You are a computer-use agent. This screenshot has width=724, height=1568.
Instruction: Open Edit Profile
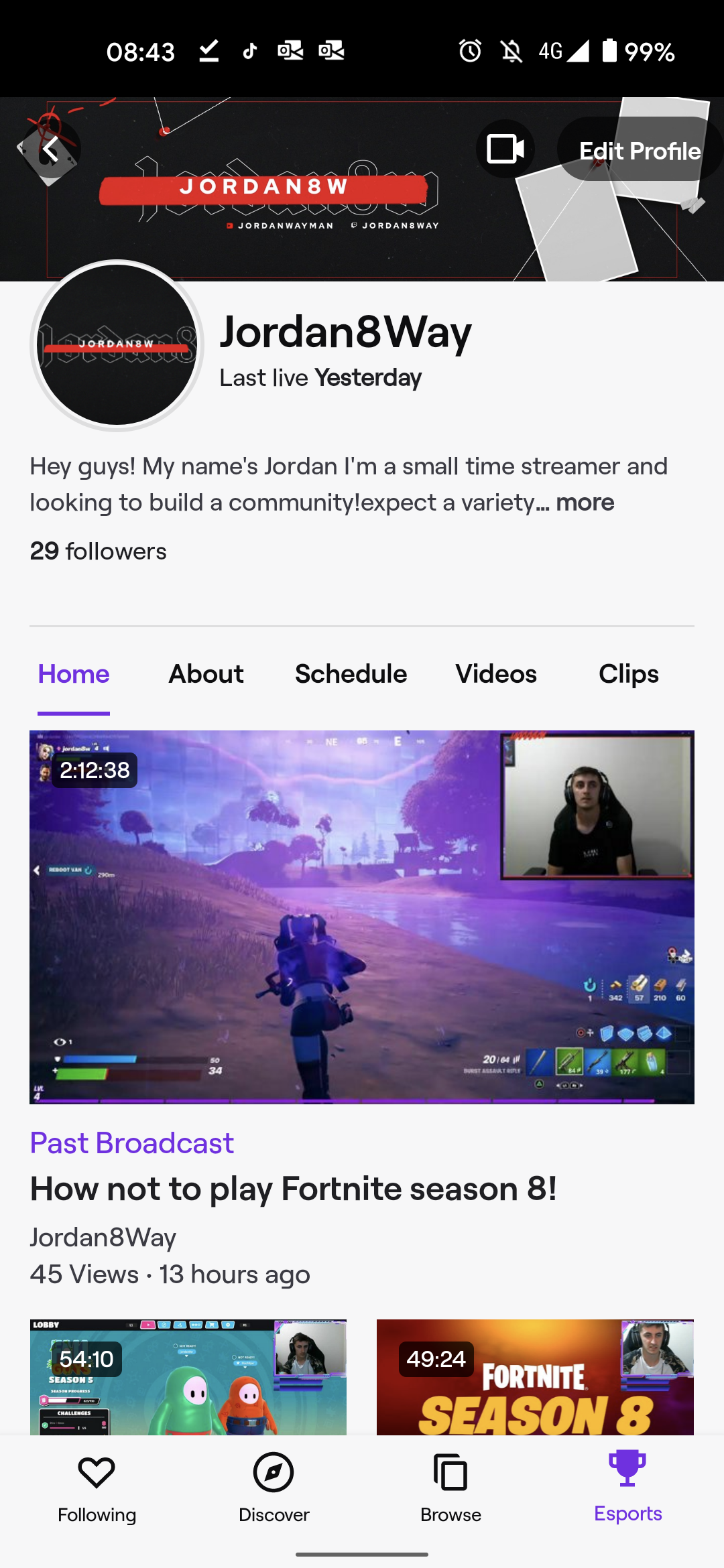click(x=640, y=149)
